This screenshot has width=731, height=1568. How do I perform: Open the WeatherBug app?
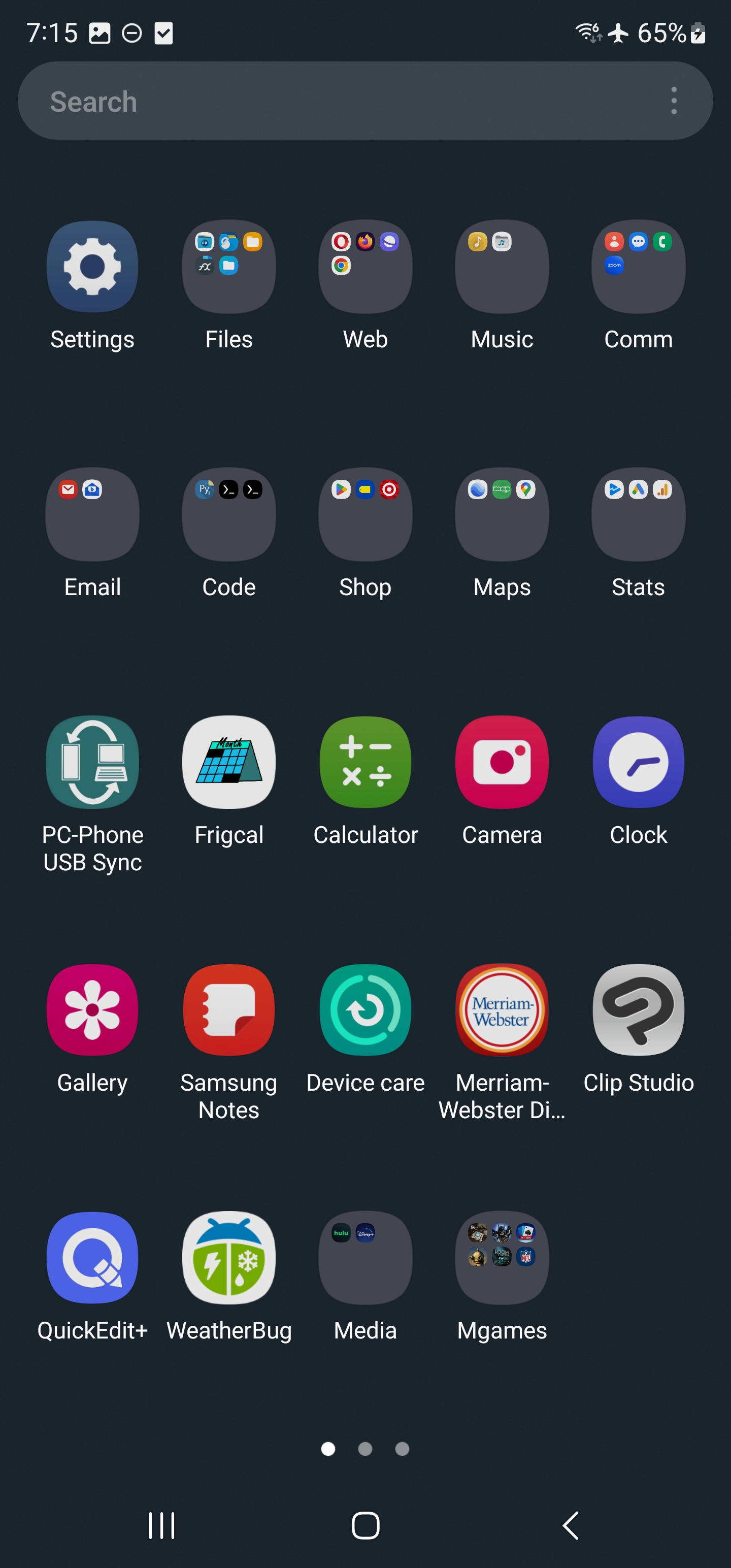pos(229,1258)
